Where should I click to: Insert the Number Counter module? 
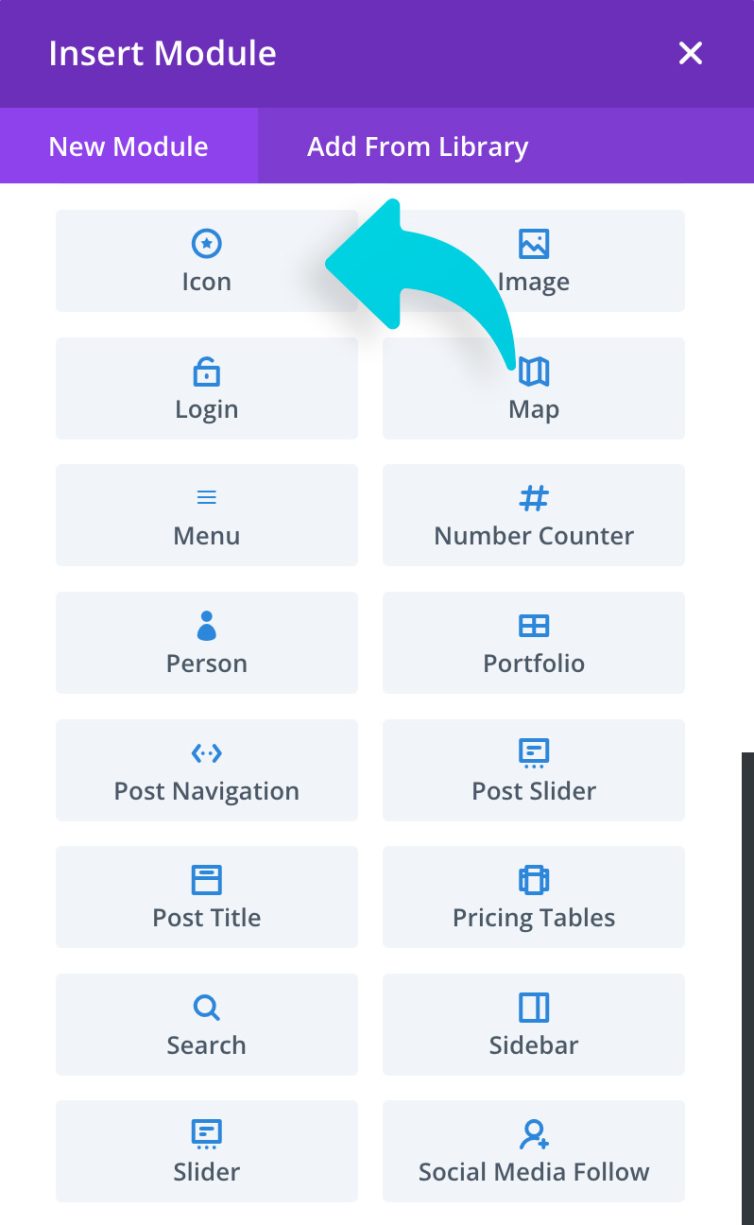[x=533, y=514]
